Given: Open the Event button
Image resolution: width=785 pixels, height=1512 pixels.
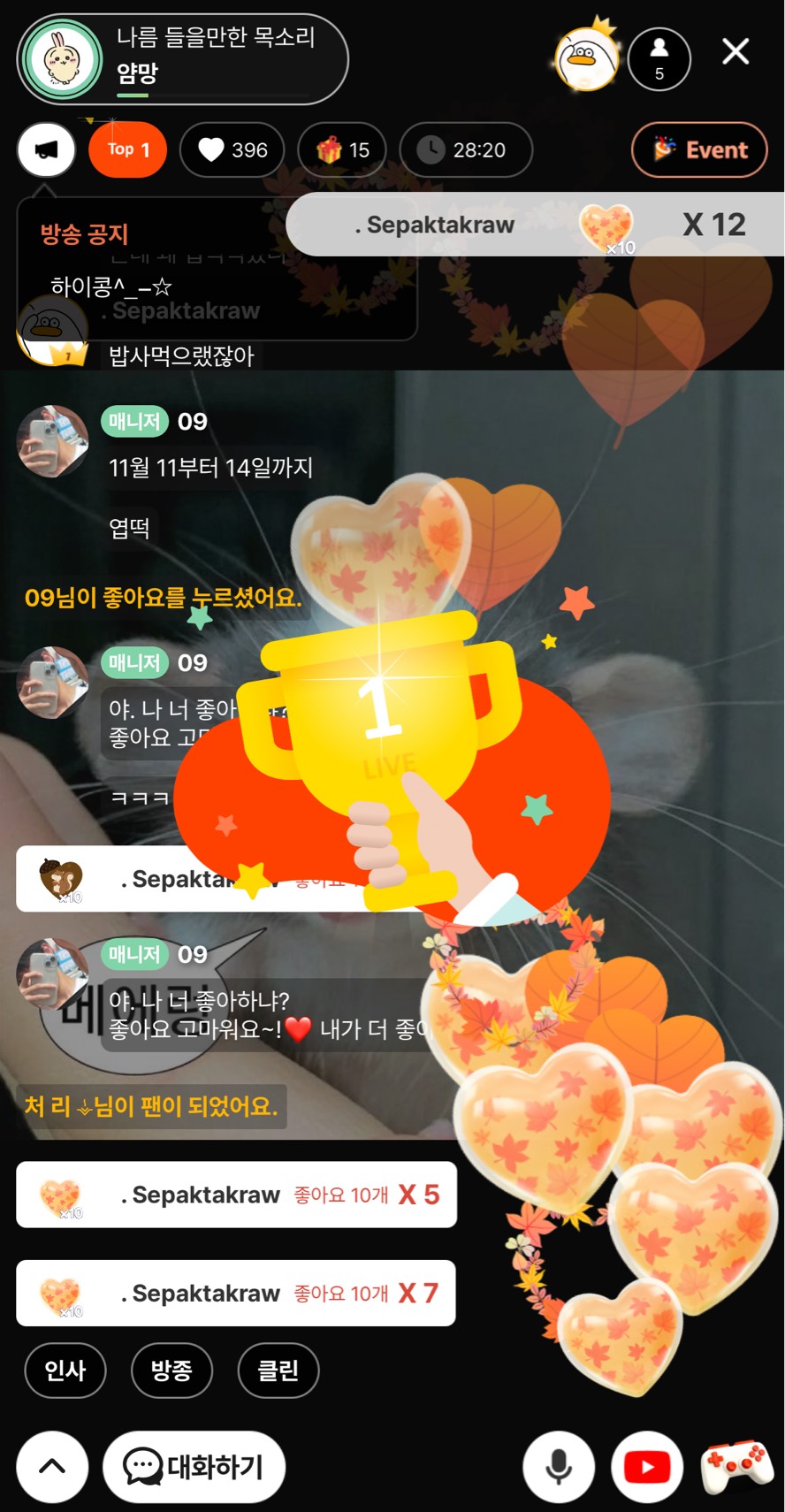Looking at the screenshot, I should click(x=699, y=150).
